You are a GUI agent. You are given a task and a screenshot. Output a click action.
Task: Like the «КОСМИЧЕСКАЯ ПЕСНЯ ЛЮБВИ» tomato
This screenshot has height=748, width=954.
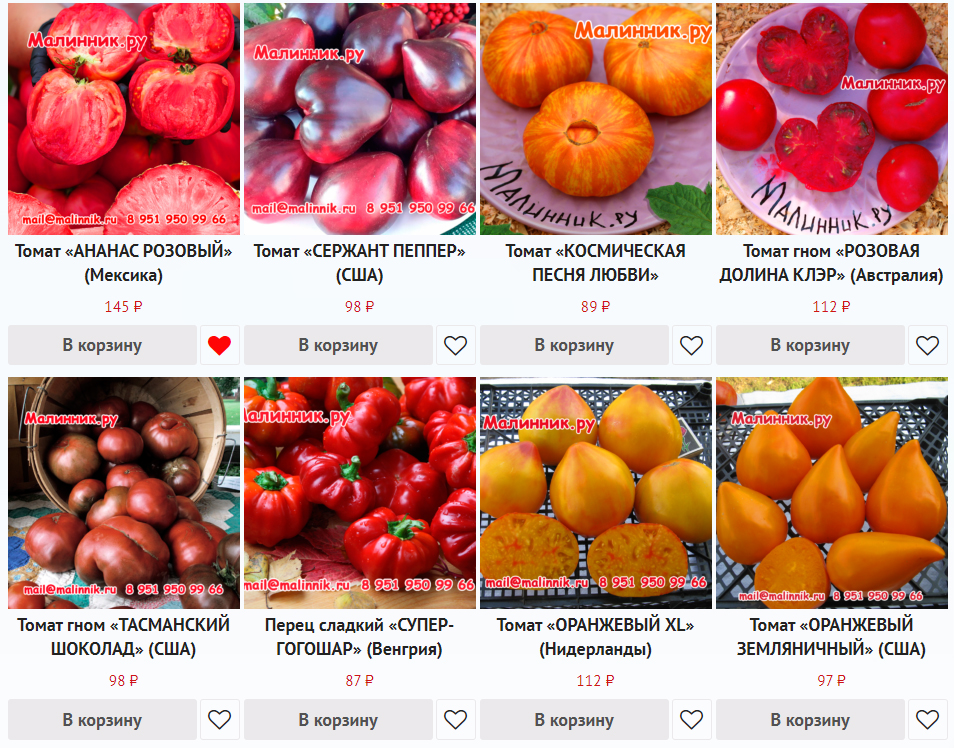coord(691,345)
